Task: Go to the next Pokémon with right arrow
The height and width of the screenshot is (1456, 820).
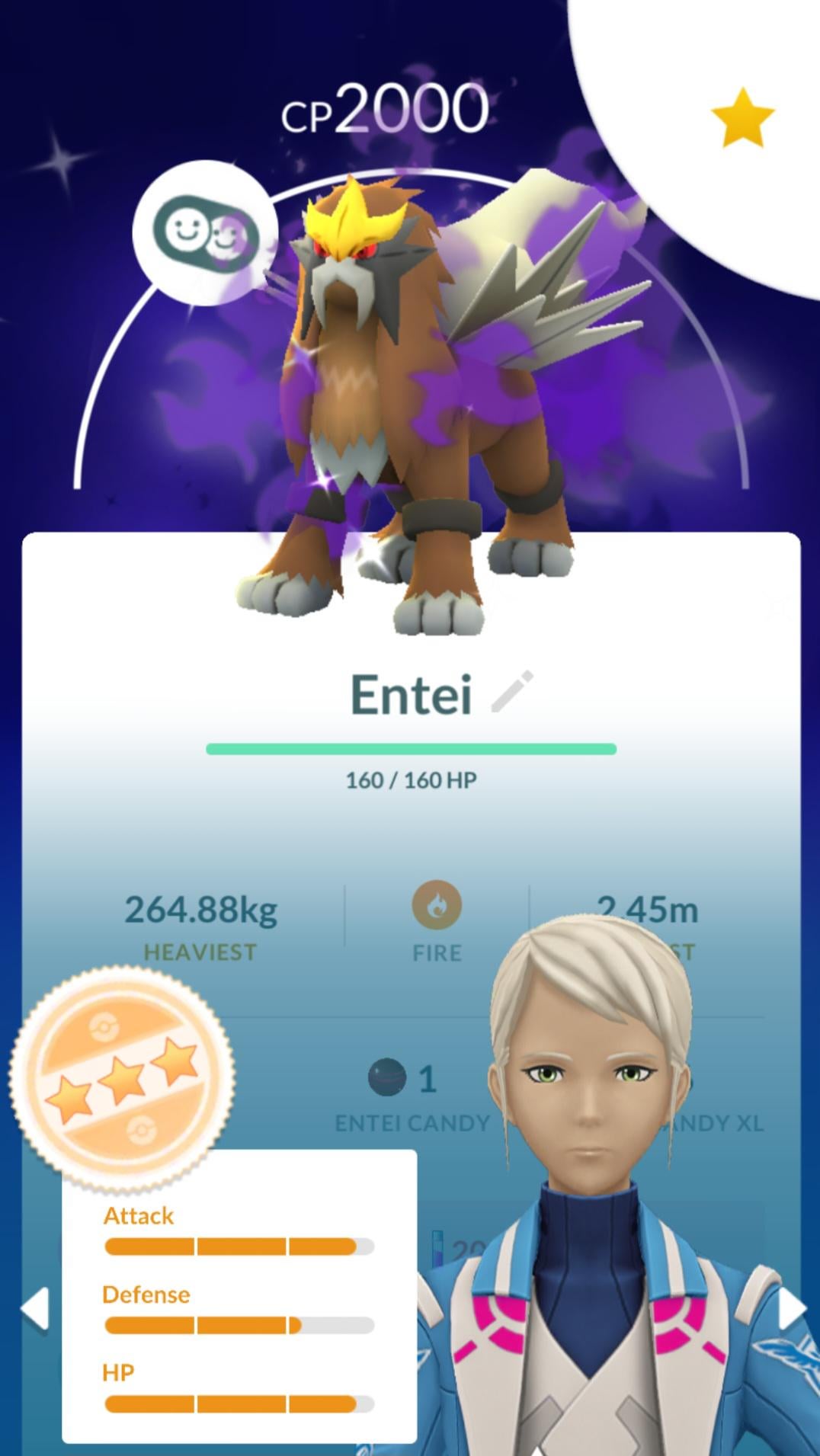Action: (x=791, y=1309)
